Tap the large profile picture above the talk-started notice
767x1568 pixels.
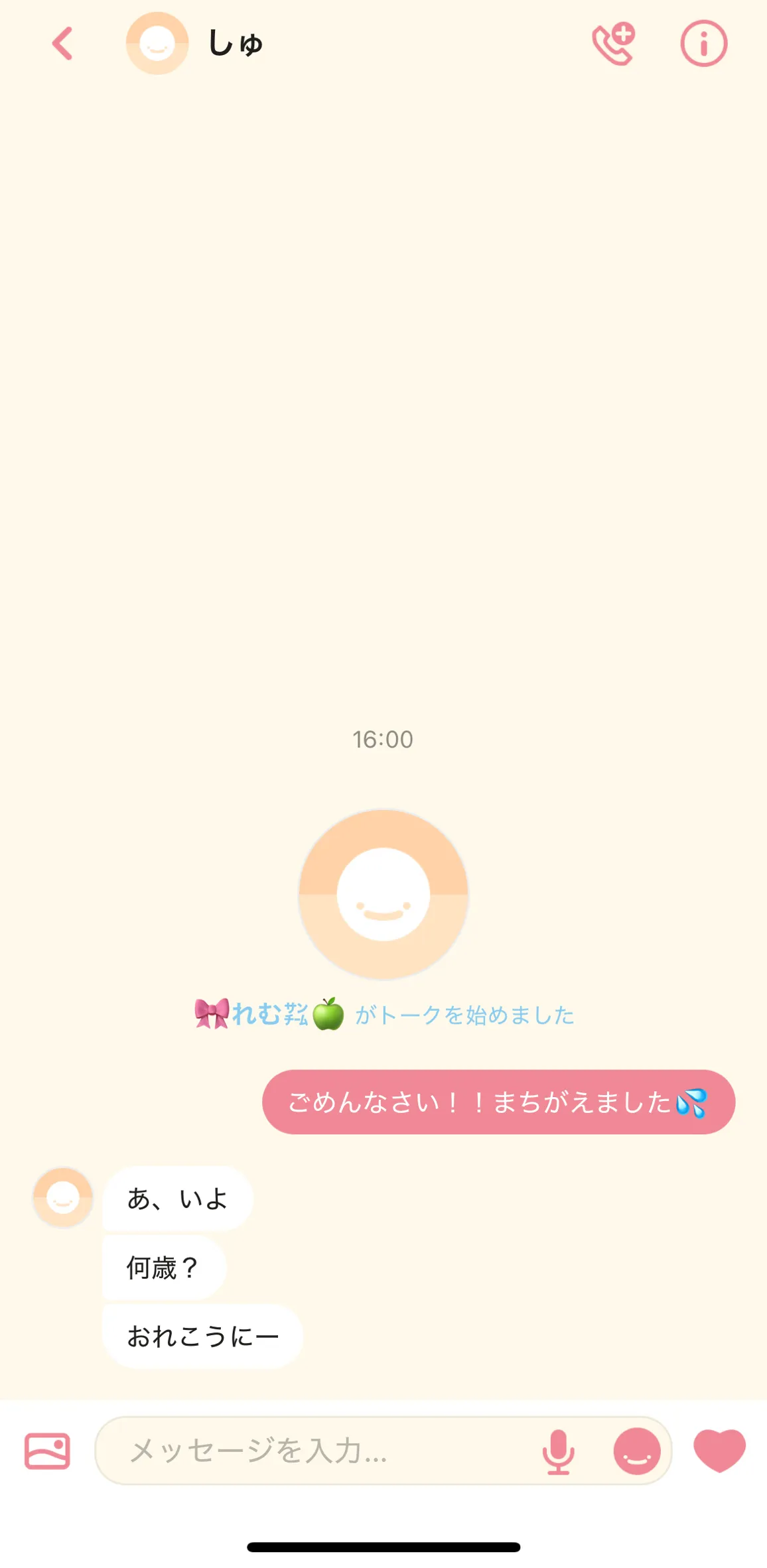383,894
